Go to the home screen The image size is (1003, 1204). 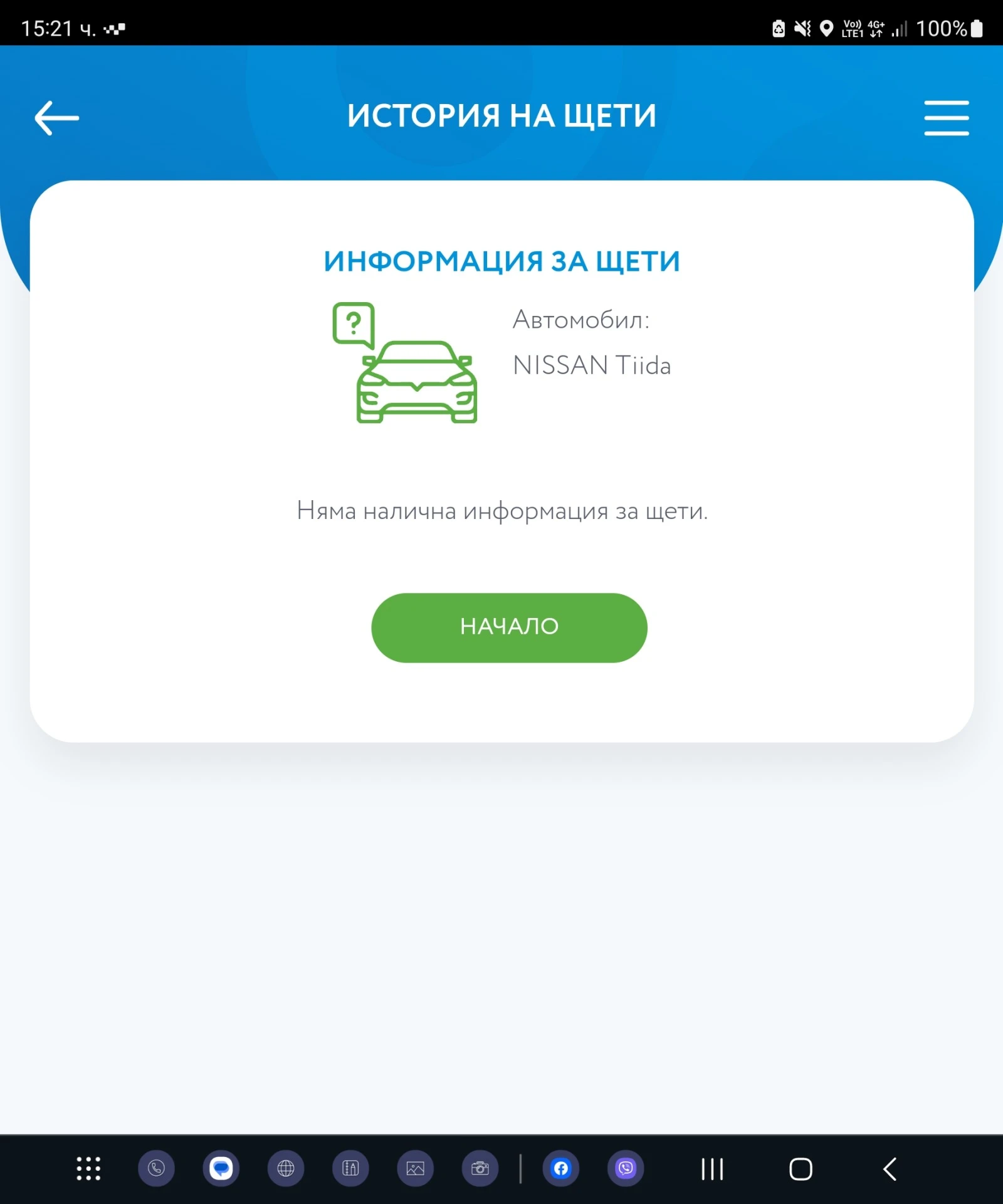(801, 1169)
